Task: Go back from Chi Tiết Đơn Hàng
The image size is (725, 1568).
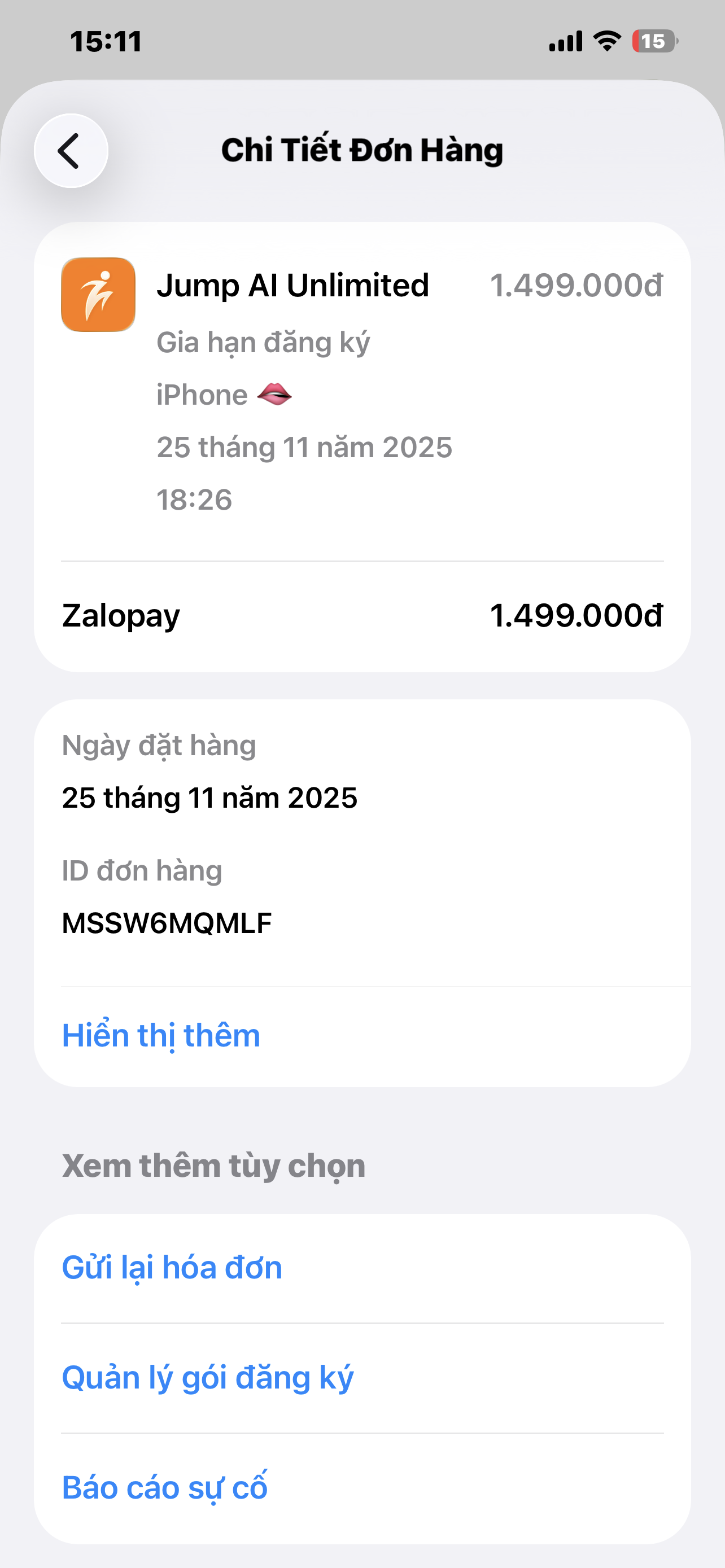Action: tap(71, 151)
